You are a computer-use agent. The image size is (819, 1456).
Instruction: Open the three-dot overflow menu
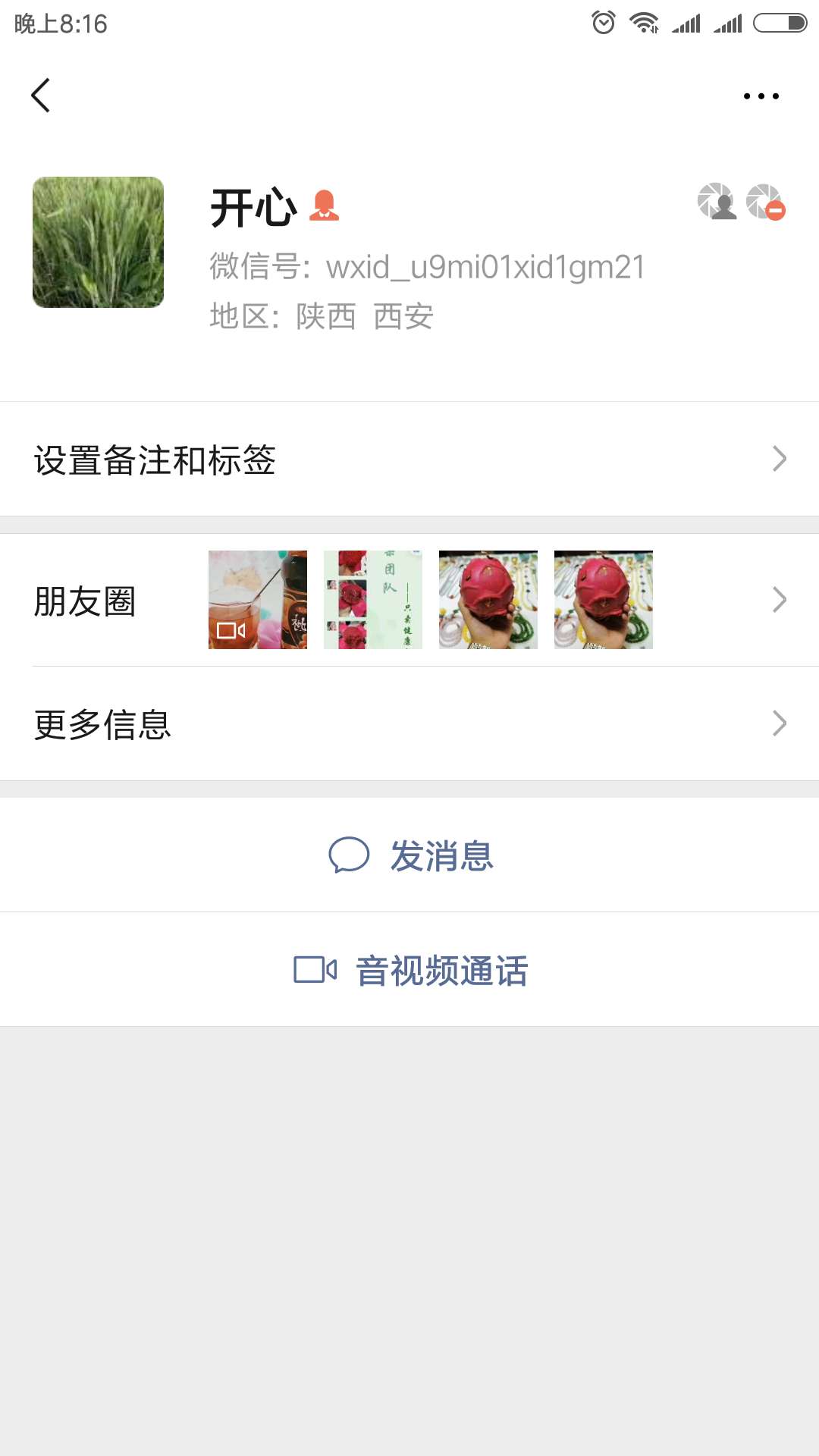(x=761, y=96)
